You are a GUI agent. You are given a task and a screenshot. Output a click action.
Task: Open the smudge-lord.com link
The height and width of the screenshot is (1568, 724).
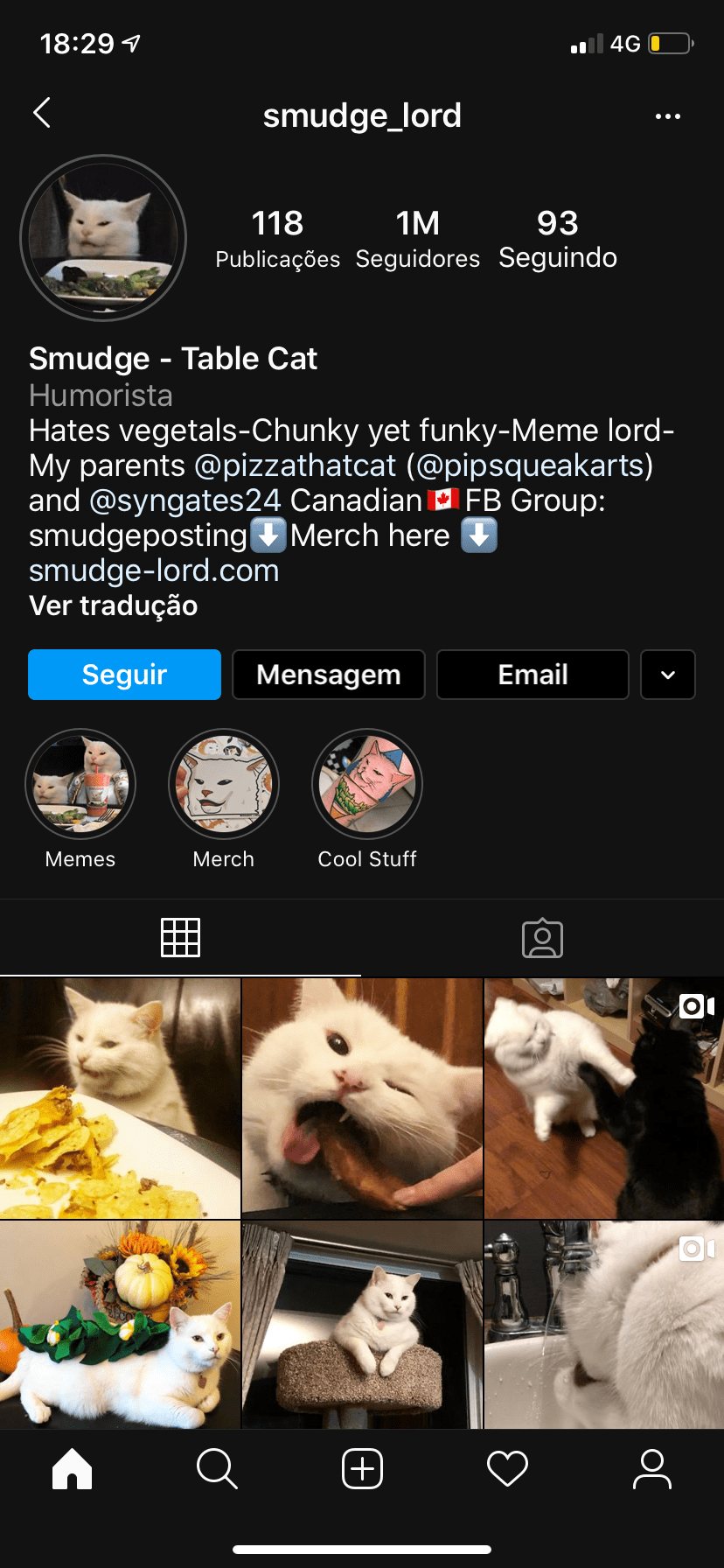[x=154, y=570]
